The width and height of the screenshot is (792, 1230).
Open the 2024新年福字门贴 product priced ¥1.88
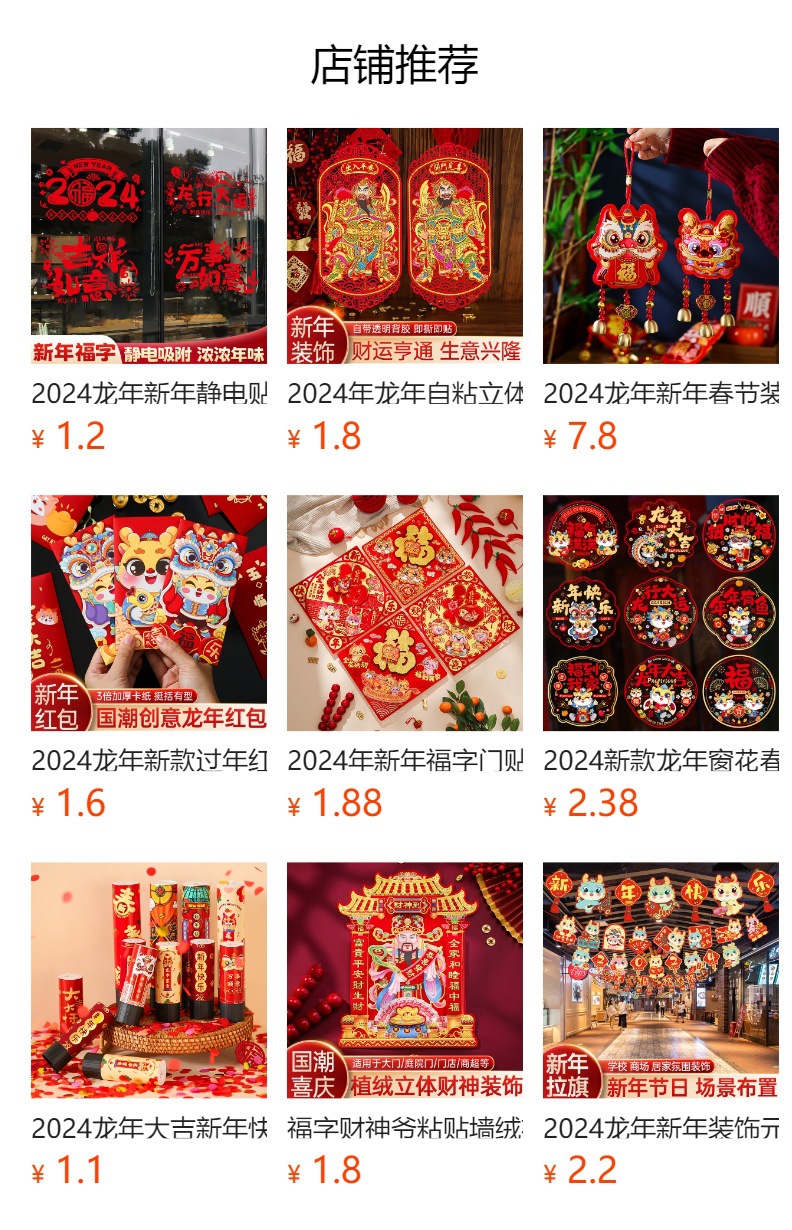404,613
